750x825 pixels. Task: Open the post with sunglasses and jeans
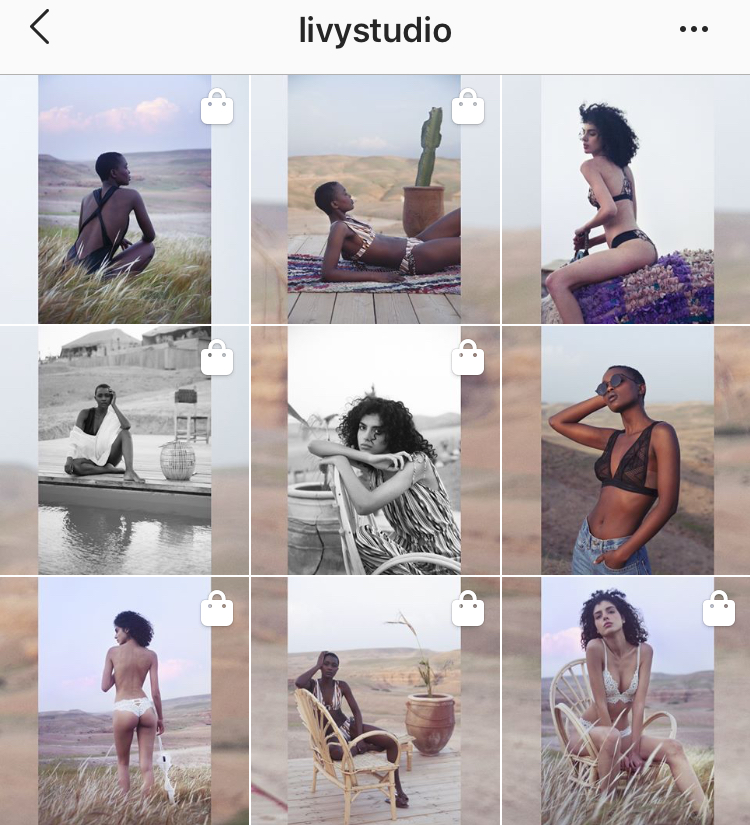[627, 450]
